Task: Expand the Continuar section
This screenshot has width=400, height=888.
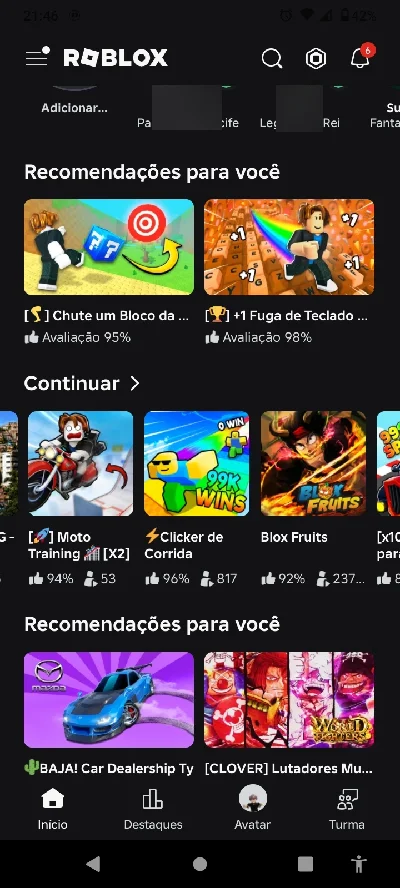Action: tap(82, 383)
